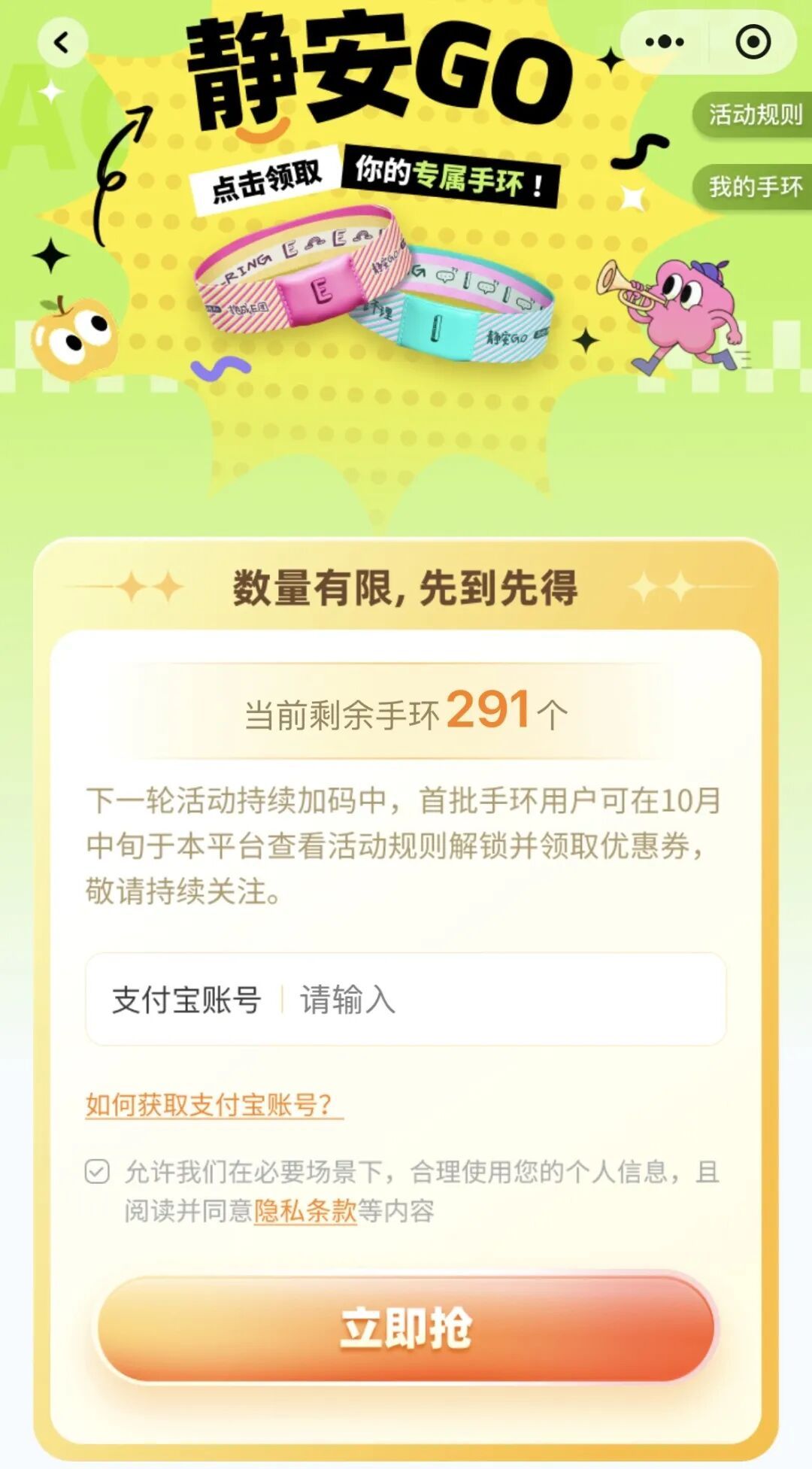Tap 立即抢 to grab a wristband
Screen dimensions: 812x1469
click(406, 1329)
